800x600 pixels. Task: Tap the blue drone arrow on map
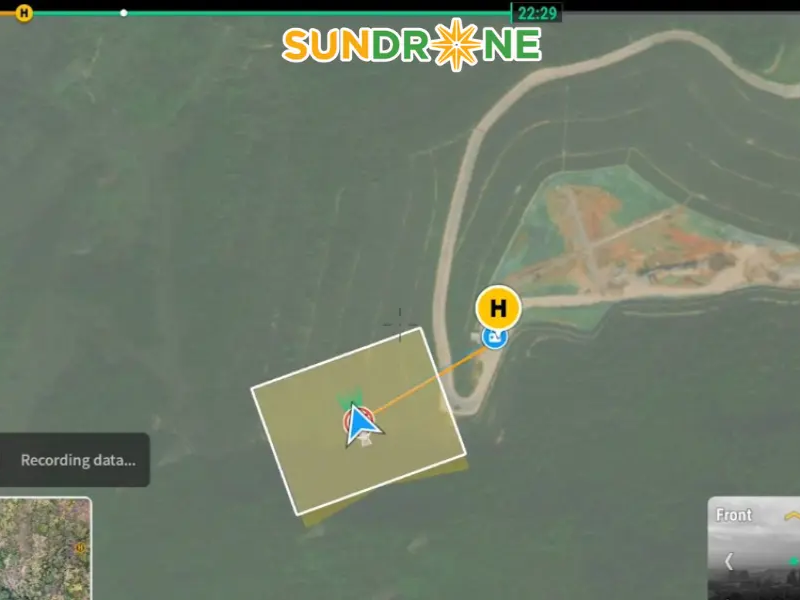[362, 426]
